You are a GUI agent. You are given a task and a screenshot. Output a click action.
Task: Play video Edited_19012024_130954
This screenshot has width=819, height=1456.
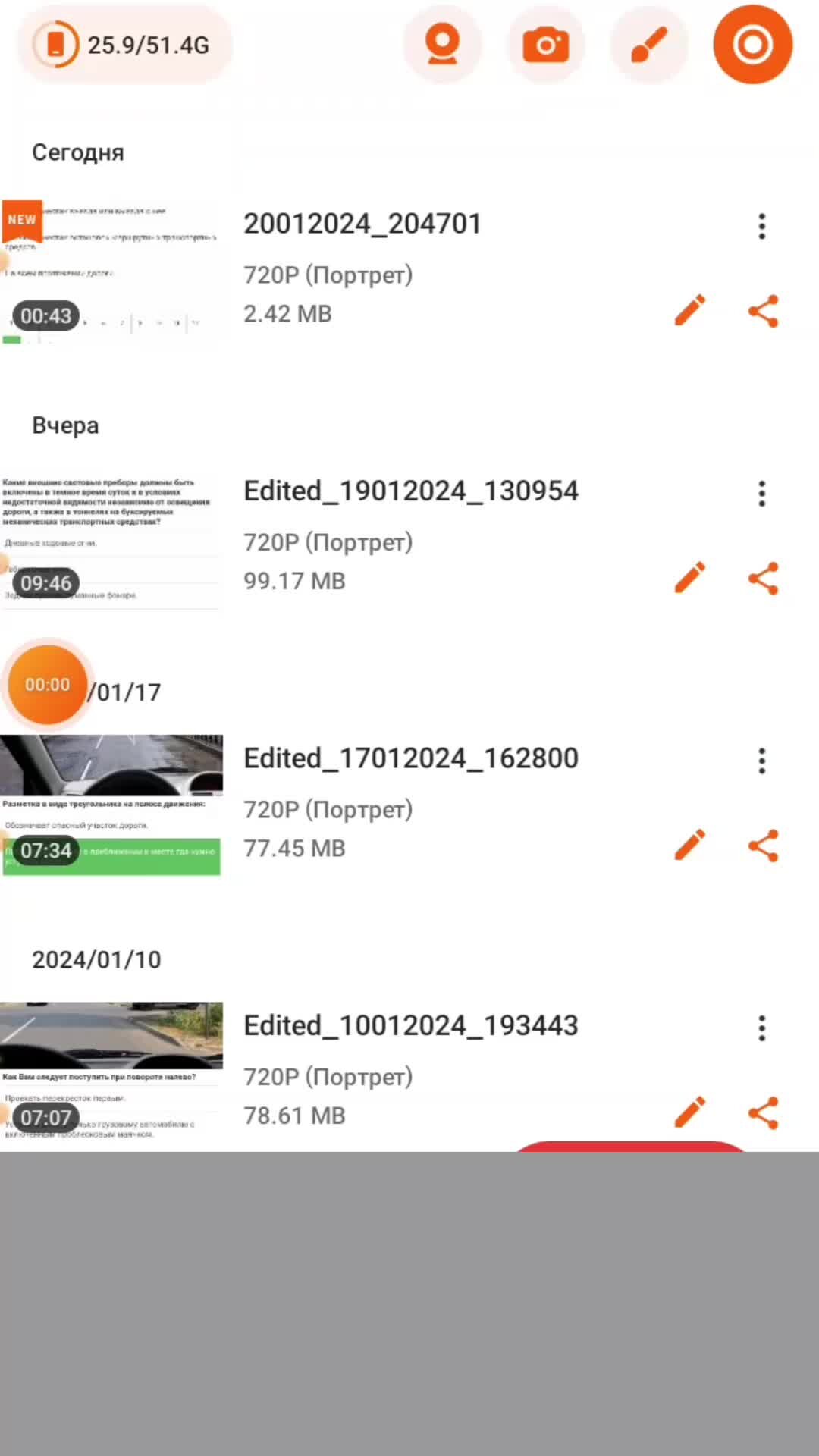click(111, 541)
